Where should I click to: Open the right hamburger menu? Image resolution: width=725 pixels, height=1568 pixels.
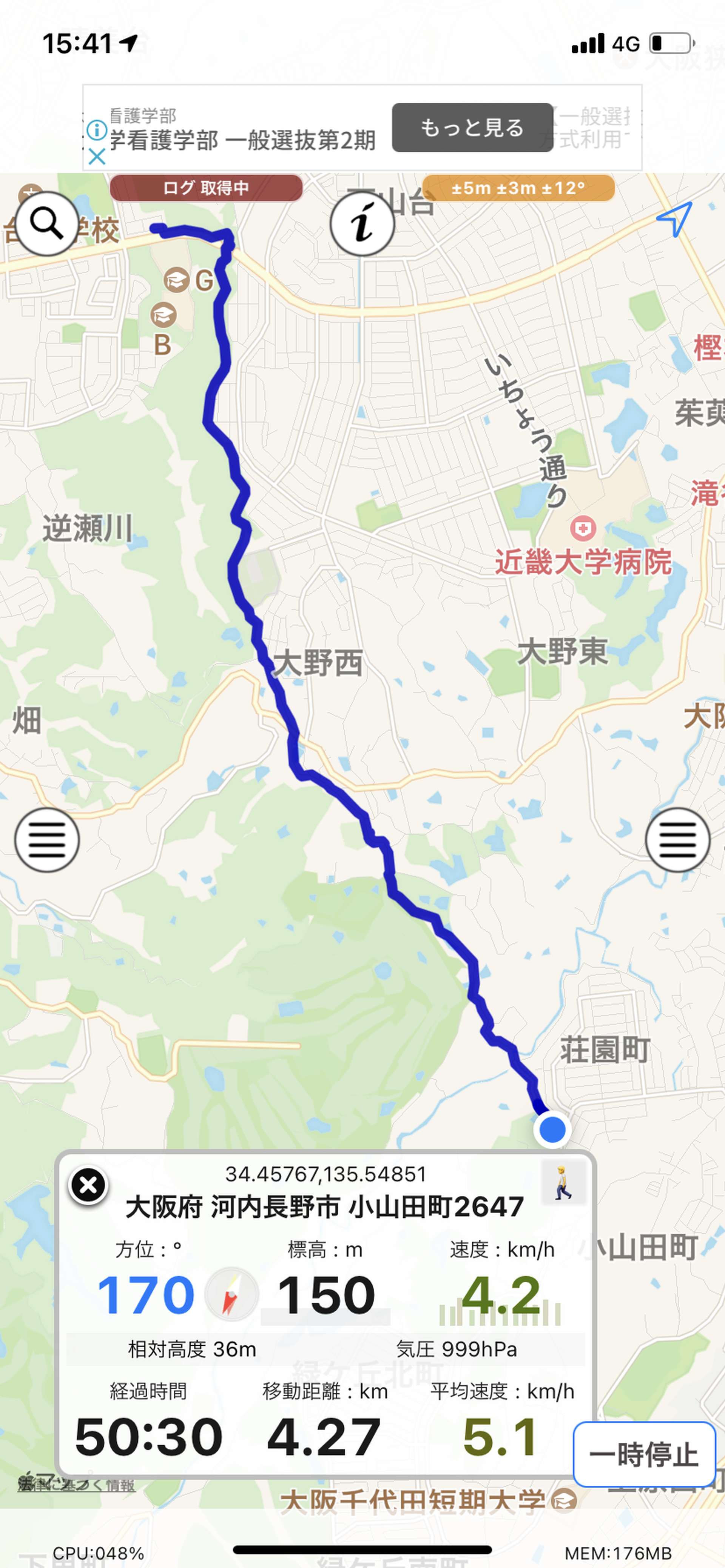click(677, 840)
